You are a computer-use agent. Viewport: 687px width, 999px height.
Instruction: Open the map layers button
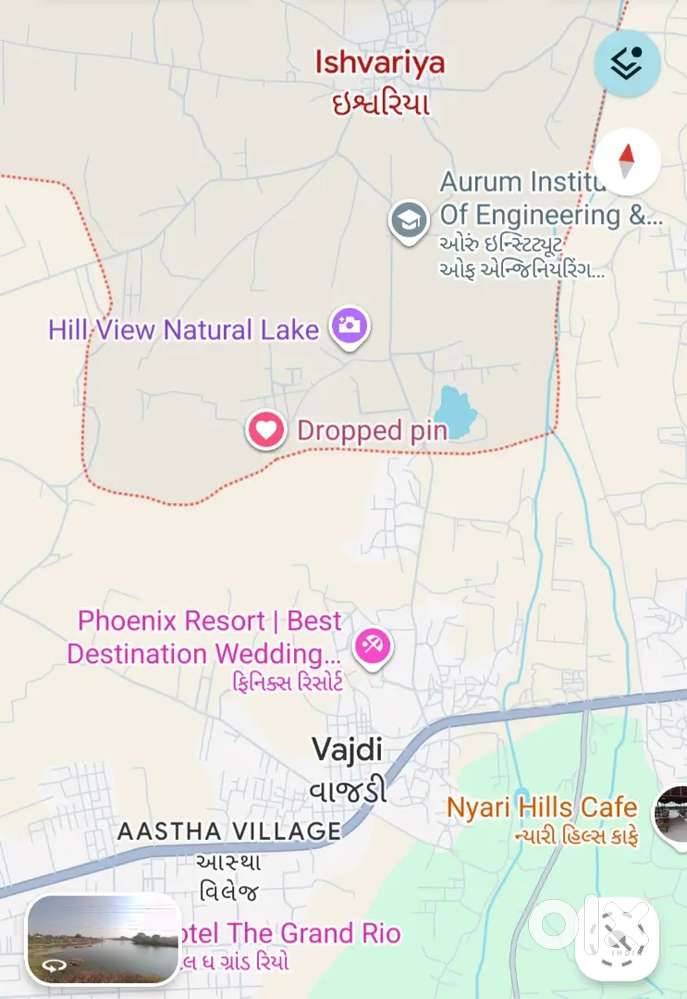coord(627,63)
